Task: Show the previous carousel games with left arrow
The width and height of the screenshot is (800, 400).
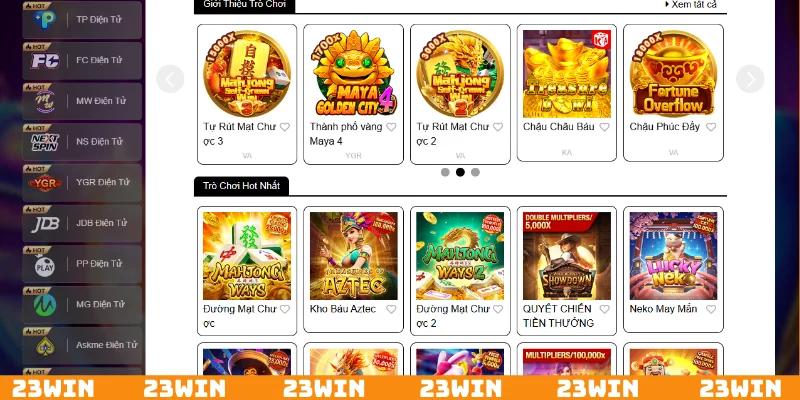Action: pyautogui.click(x=170, y=79)
